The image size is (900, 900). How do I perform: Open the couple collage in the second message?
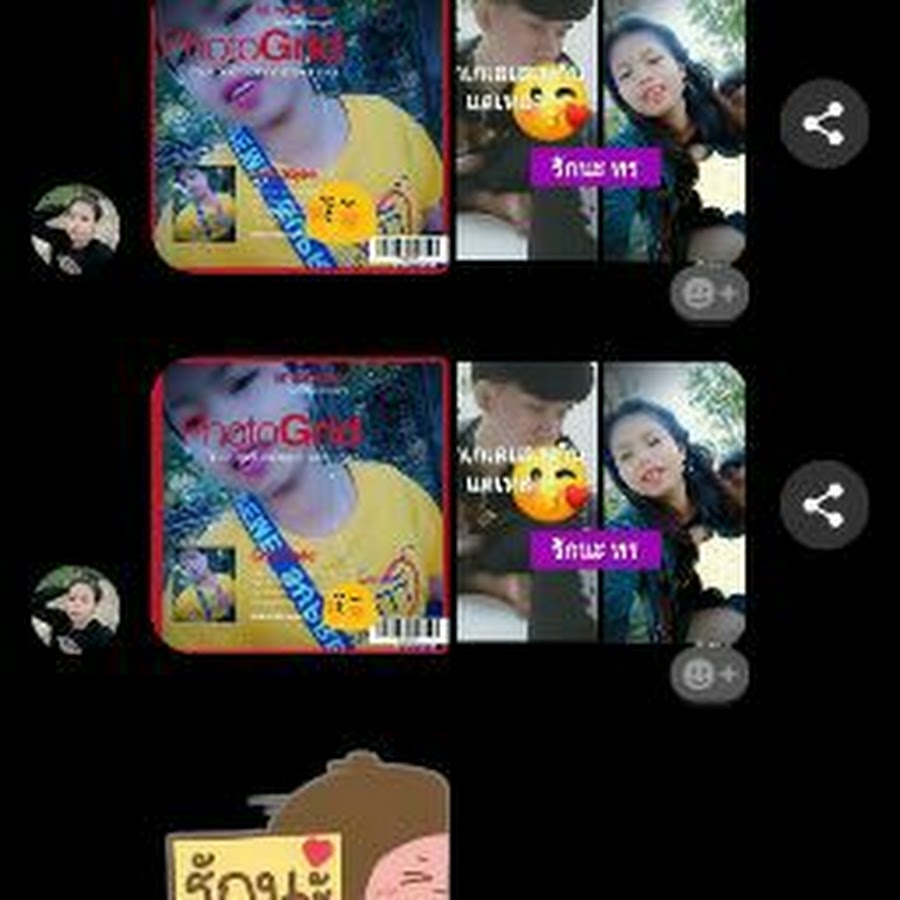coord(600,500)
